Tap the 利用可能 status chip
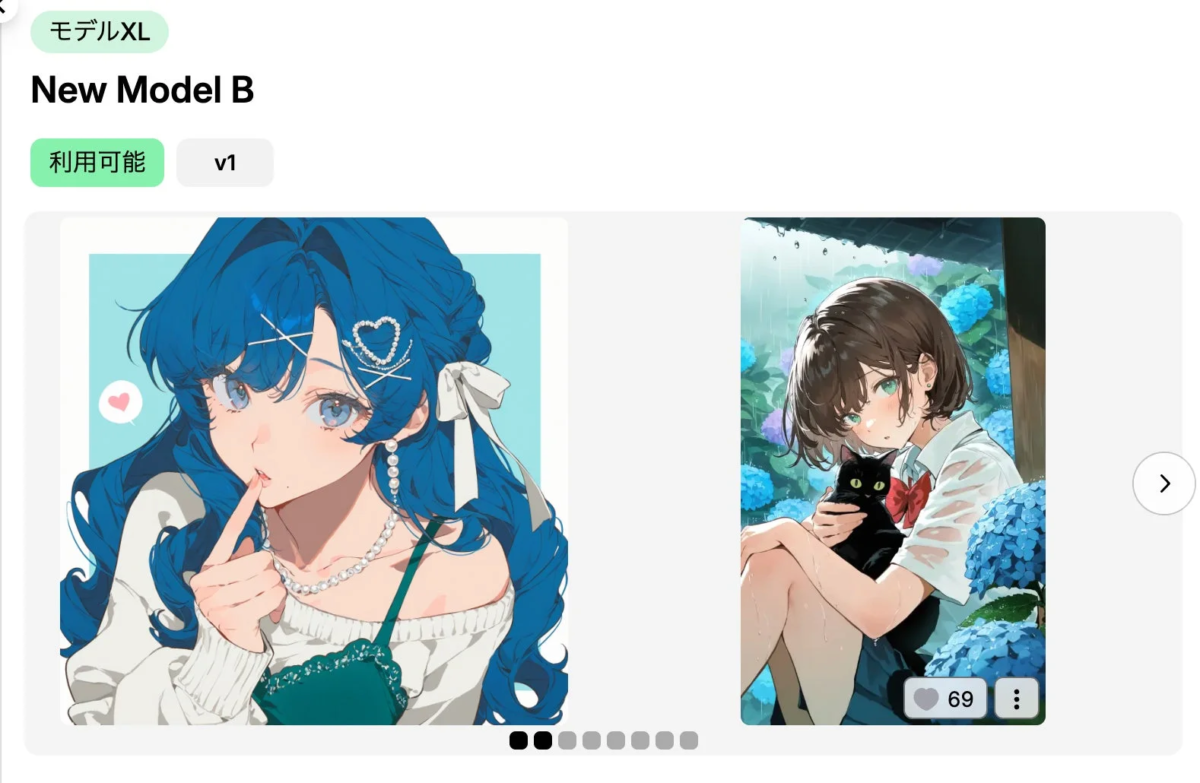This screenshot has height=783, width=1200. pyautogui.click(x=97, y=162)
